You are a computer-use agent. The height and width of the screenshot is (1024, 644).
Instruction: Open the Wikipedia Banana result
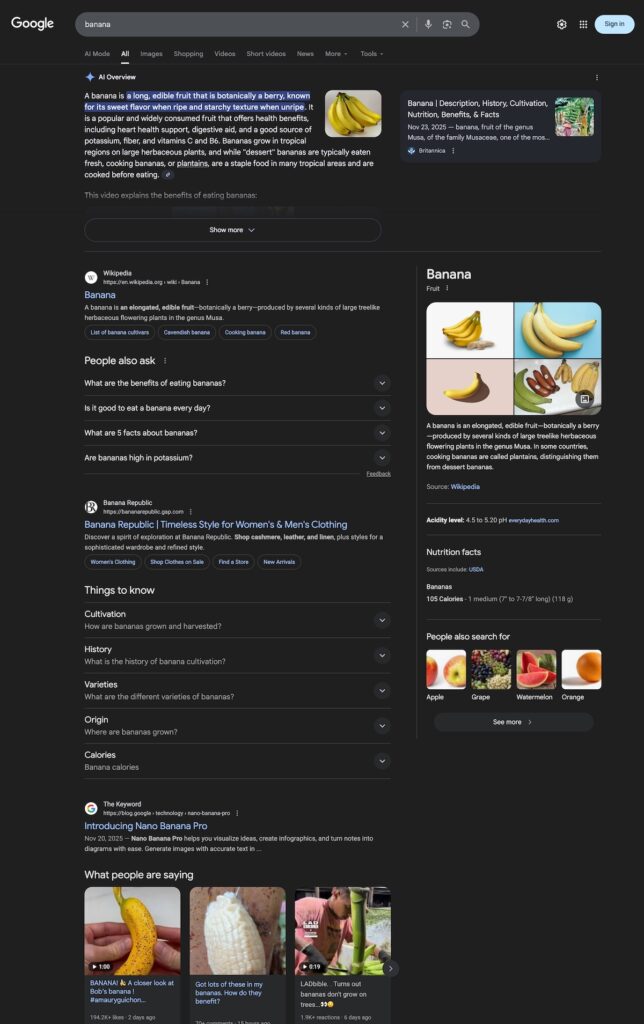pos(100,295)
